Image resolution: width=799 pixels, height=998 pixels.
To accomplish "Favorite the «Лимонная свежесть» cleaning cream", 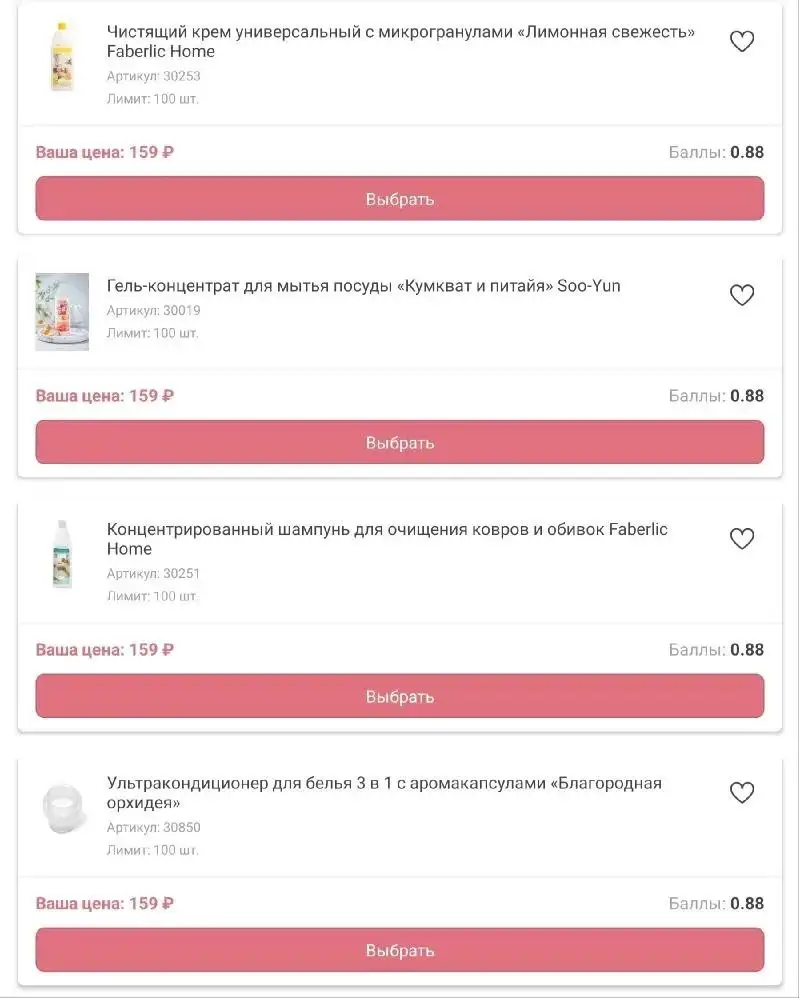I will pos(742,41).
